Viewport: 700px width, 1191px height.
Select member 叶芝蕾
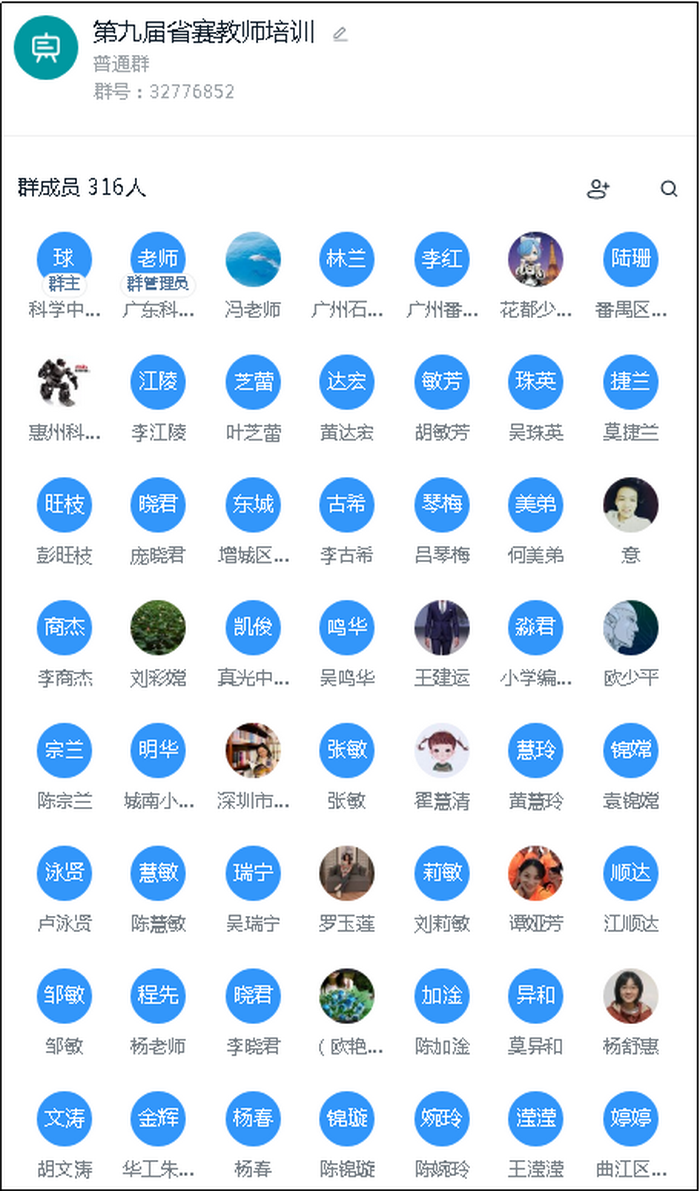pyautogui.click(x=253, y=383)
